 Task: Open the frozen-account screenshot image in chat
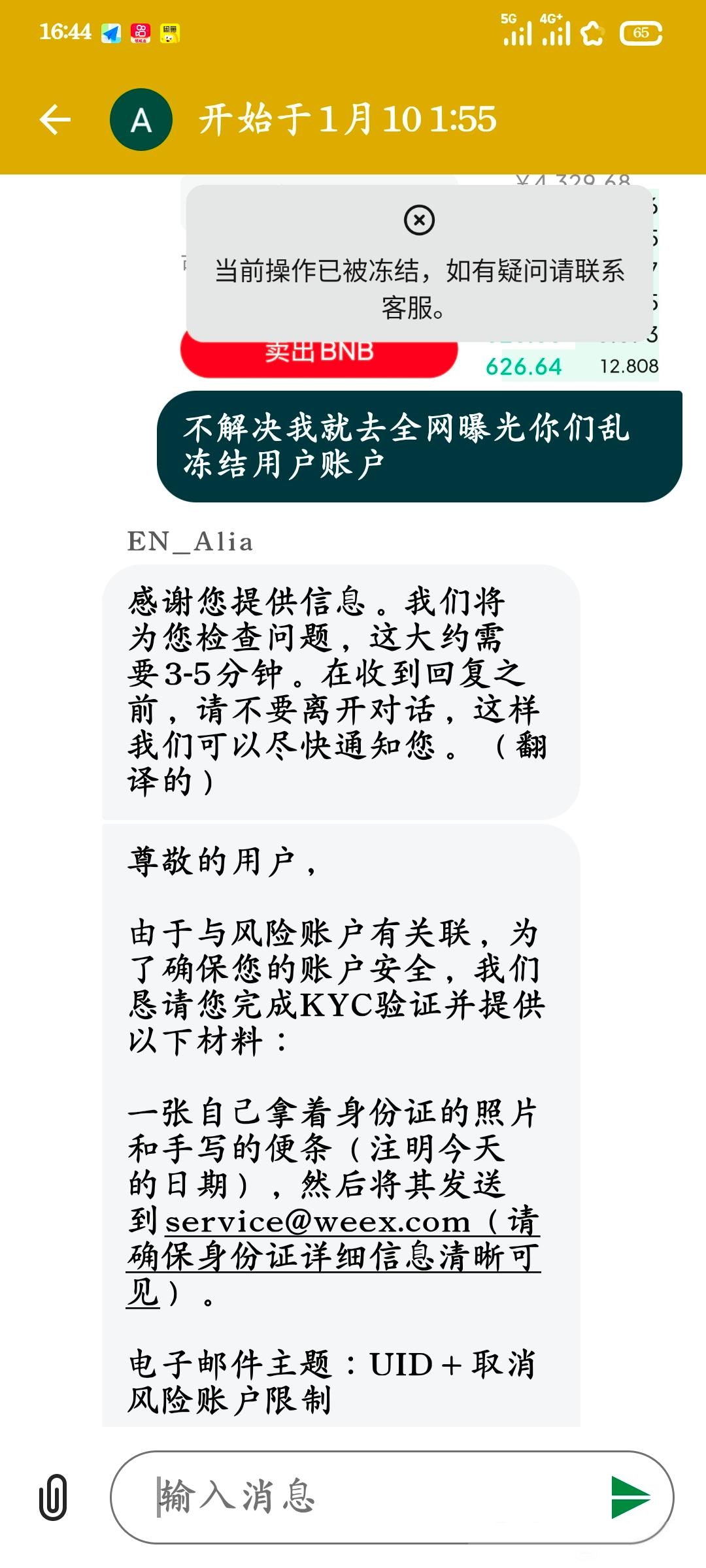click(x=418, y=278)
